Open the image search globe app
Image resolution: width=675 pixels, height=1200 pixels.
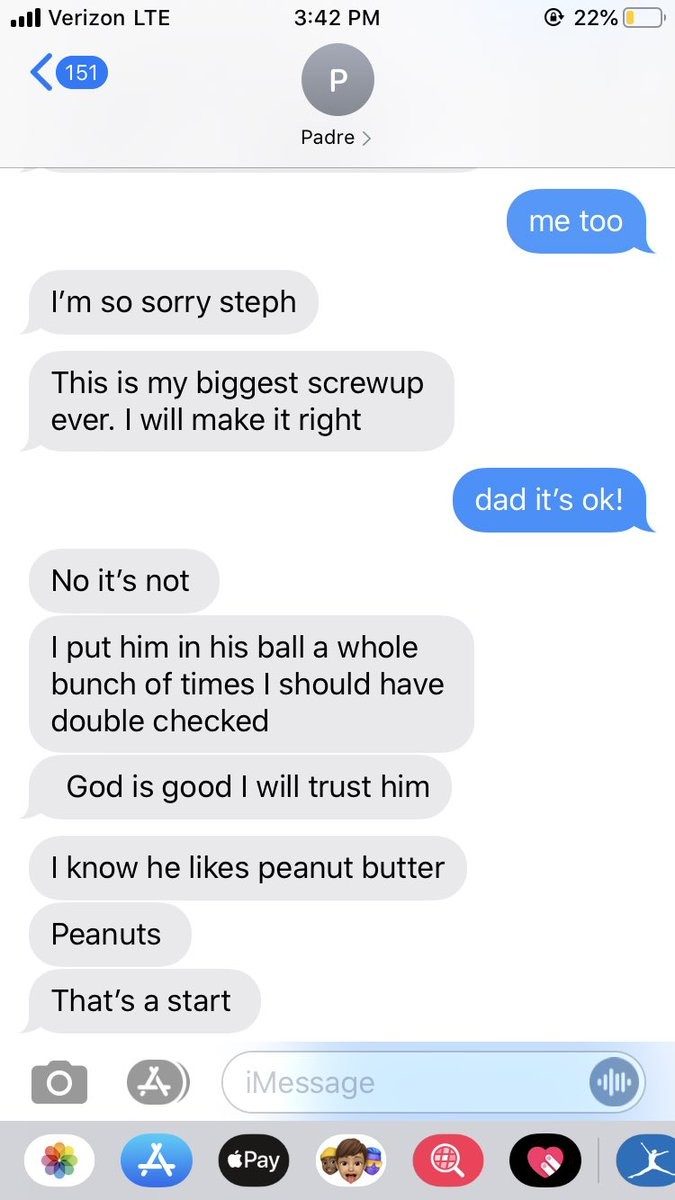click(448, 1160)
